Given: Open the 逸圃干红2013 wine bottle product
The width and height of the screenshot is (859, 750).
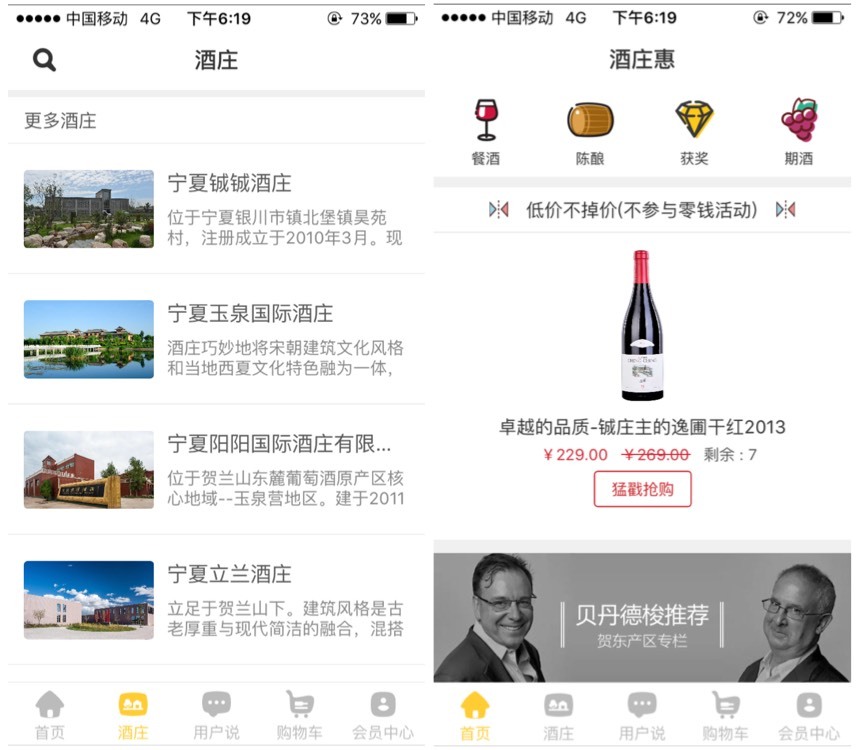Looking at the screenshot, I should [x=642, y=326].
